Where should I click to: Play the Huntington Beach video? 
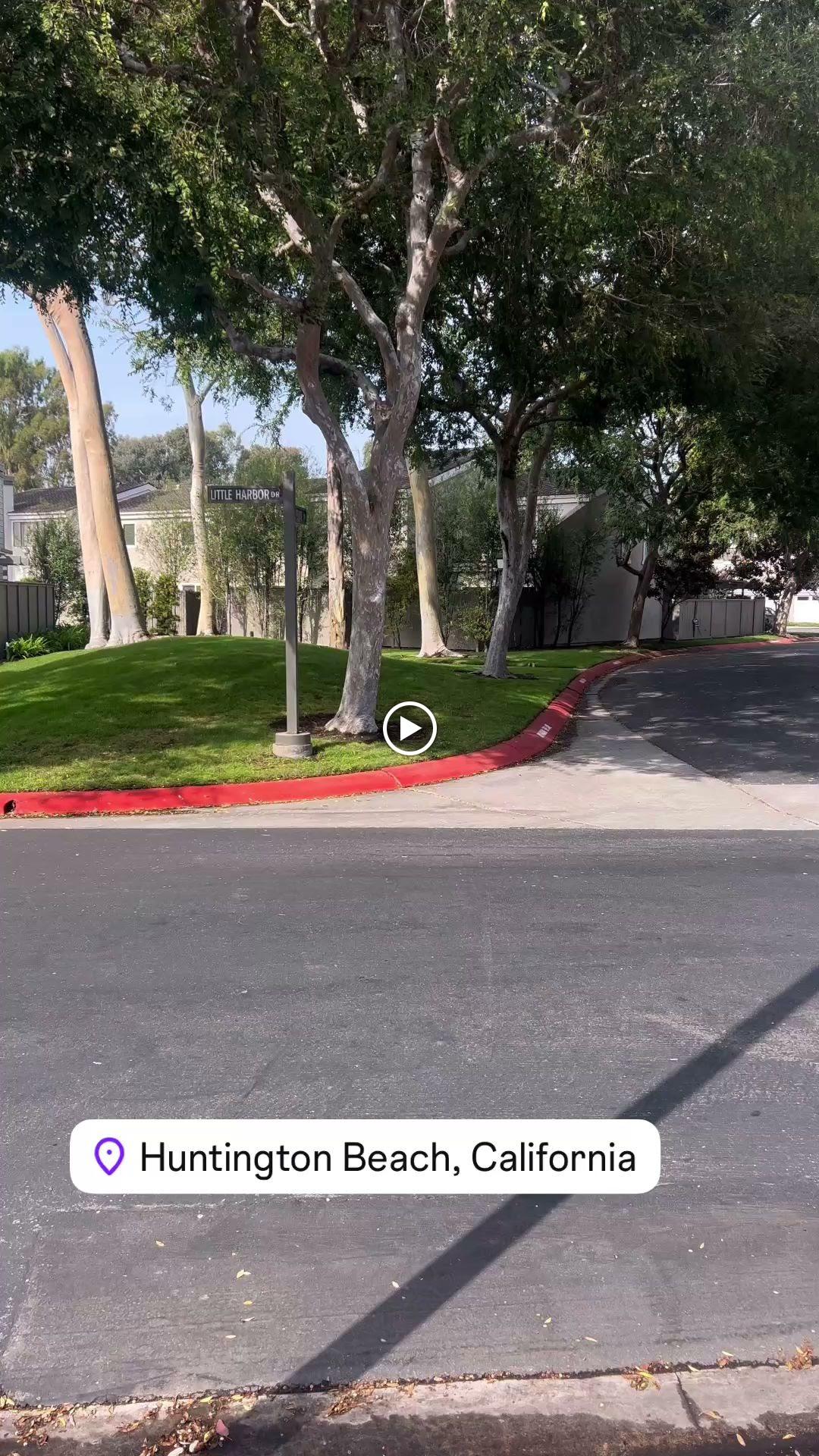tap(409, 729)
